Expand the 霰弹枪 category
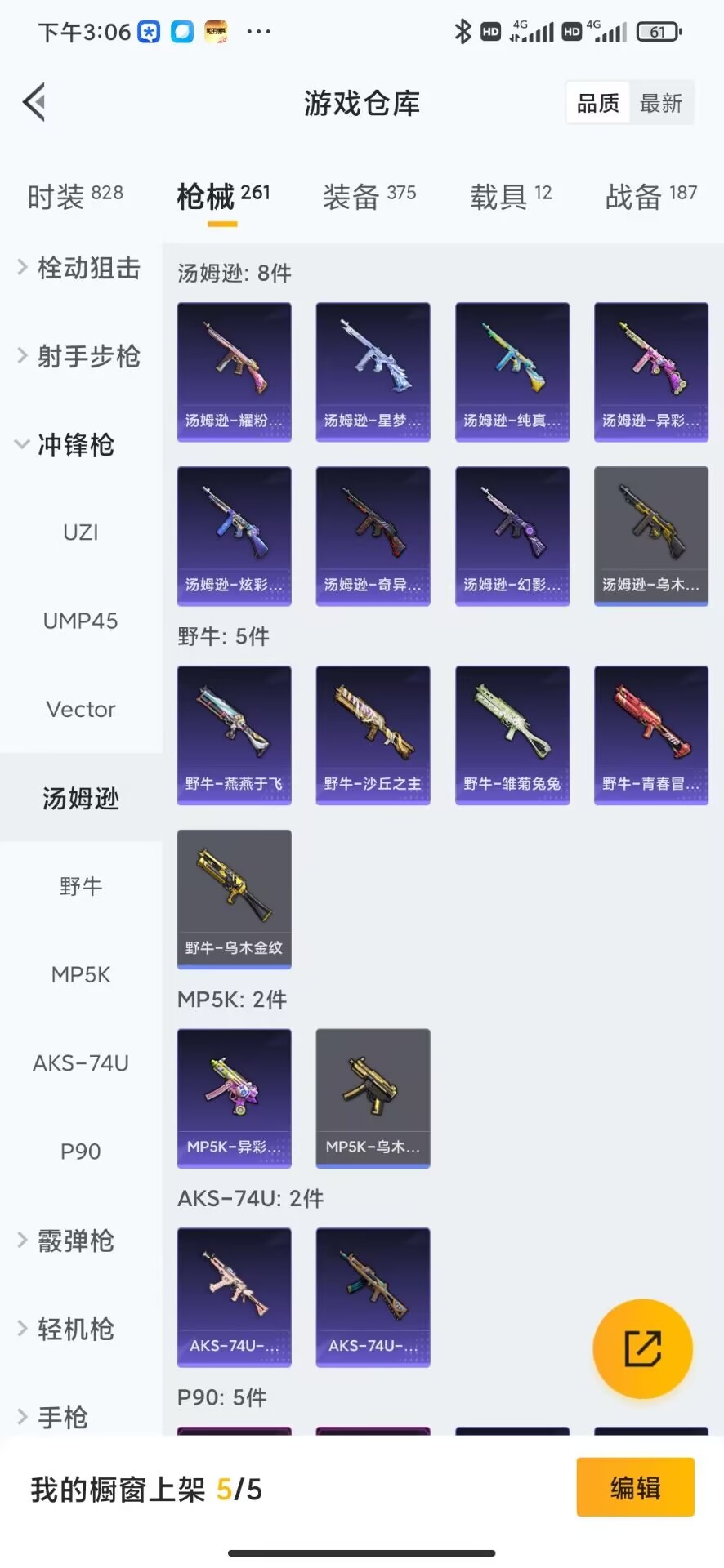Screen dimensions: 724x1568 [x=67, y=1240]
